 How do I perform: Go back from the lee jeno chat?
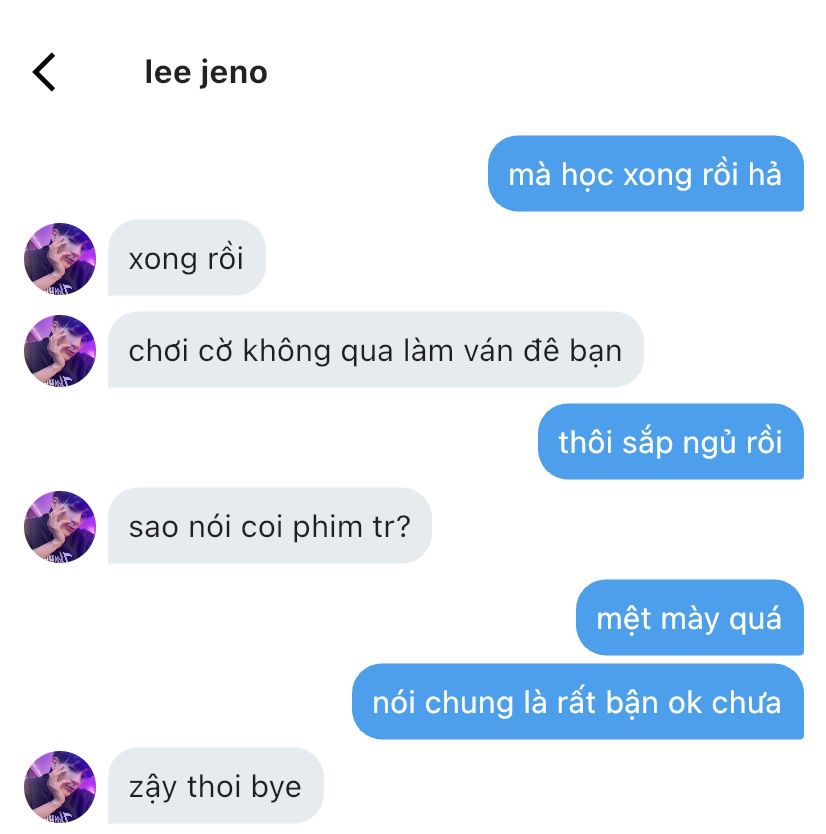(45, 73)
